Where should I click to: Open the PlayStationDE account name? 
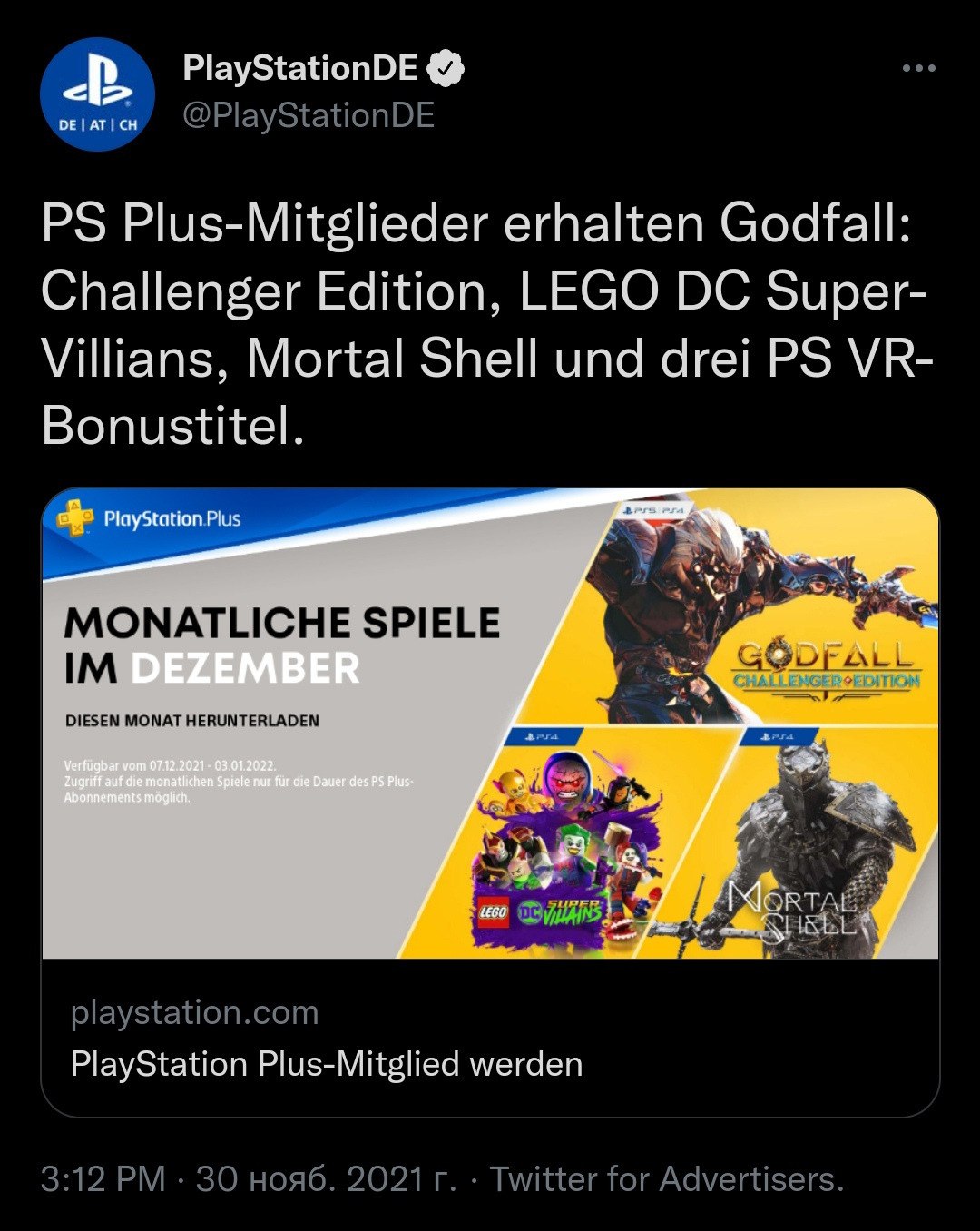pyautogui.click(x=299, y=68)
